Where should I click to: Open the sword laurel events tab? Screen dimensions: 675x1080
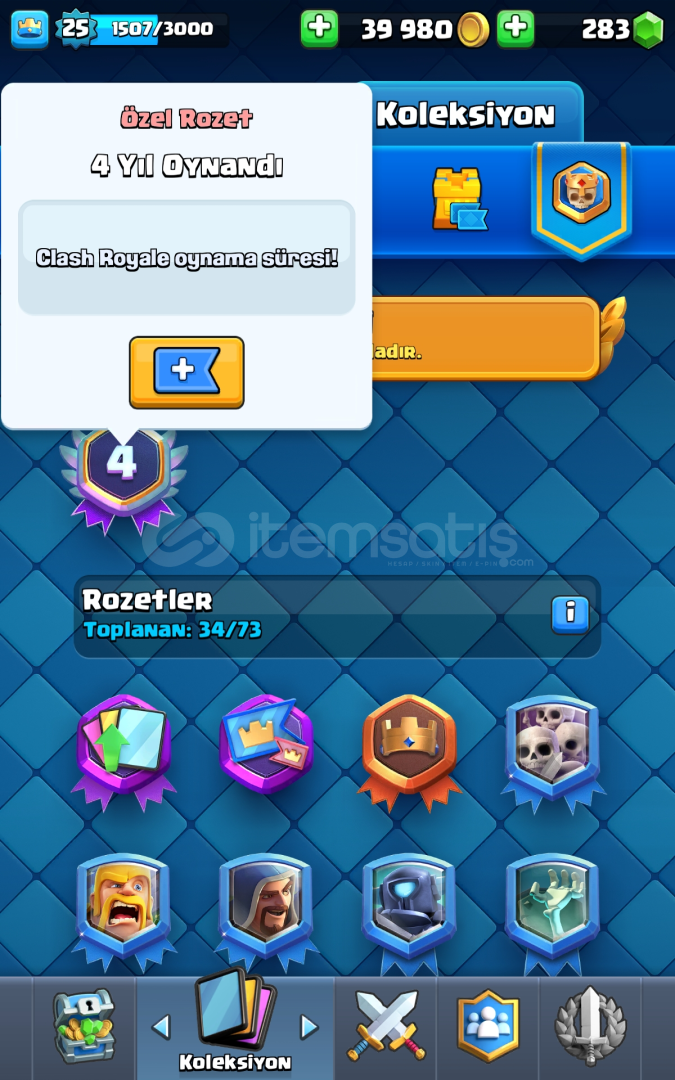(x=590, y=1026)
